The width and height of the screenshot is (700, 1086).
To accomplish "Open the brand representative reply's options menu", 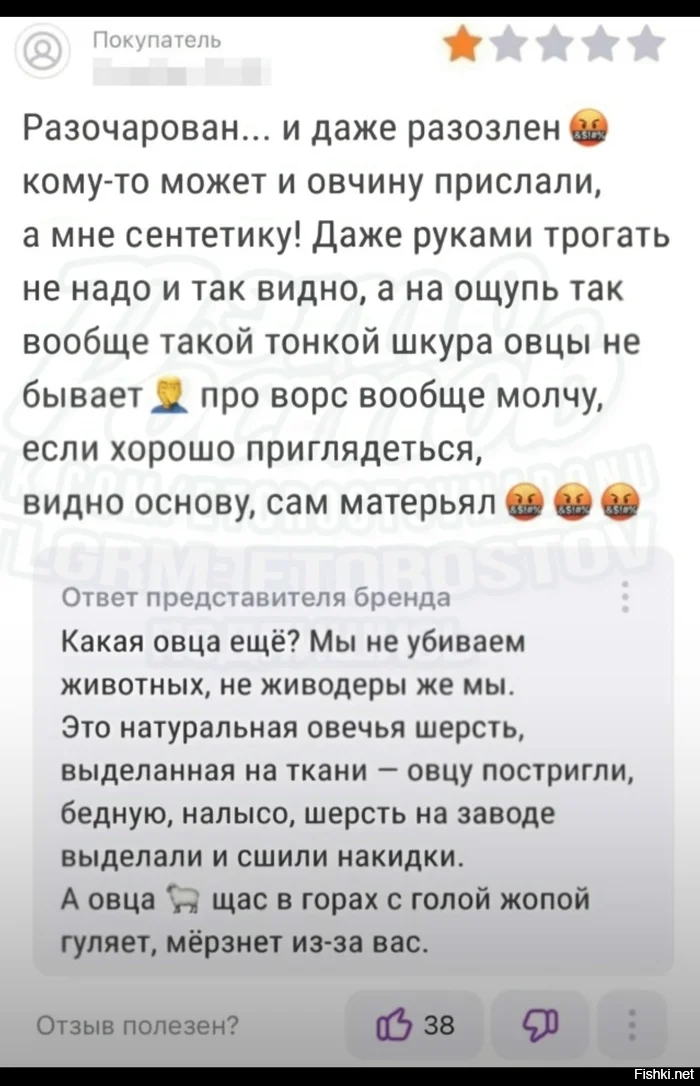I will tap(627, 600).
